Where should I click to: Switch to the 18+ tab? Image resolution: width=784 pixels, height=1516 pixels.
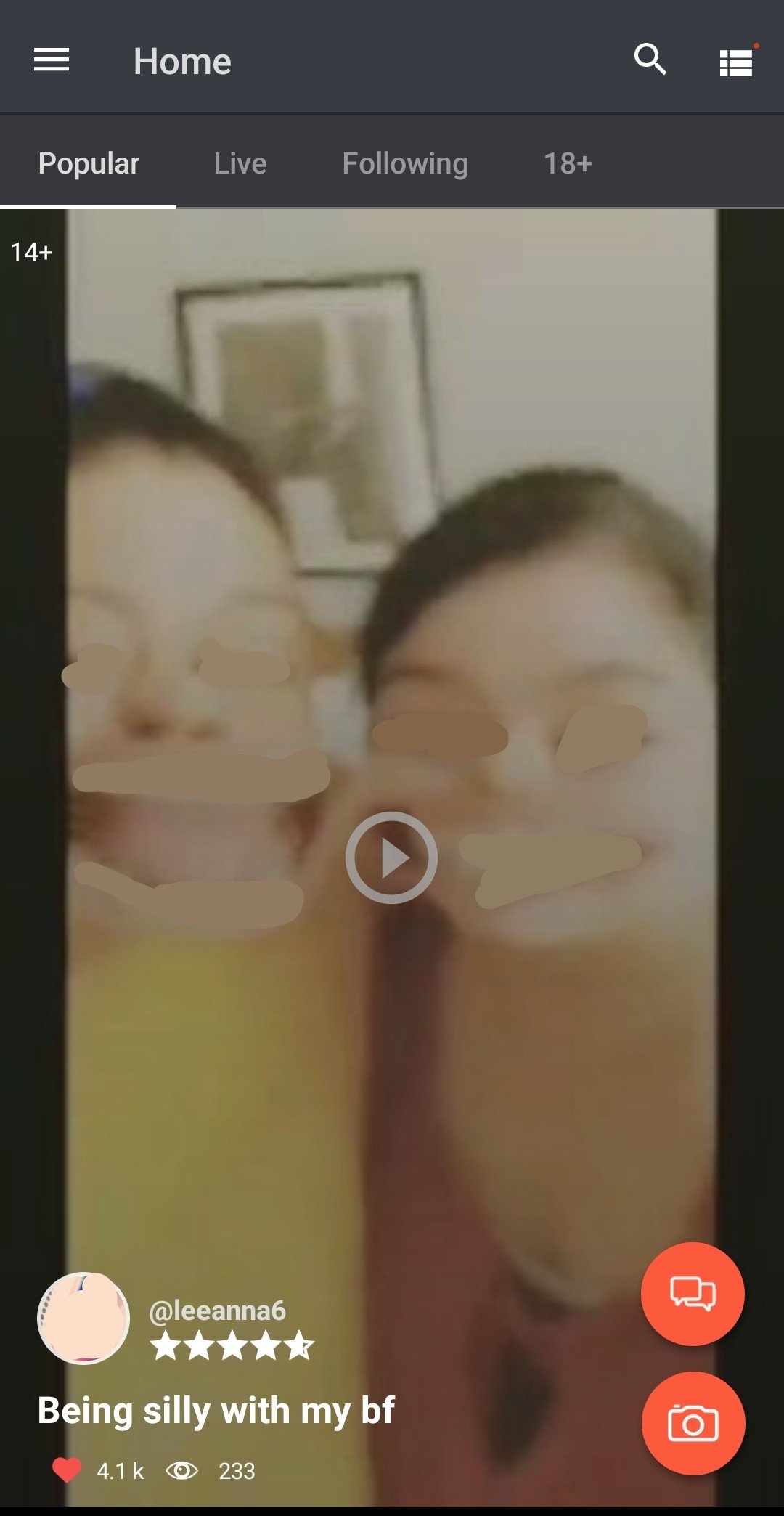click(568, 163)
